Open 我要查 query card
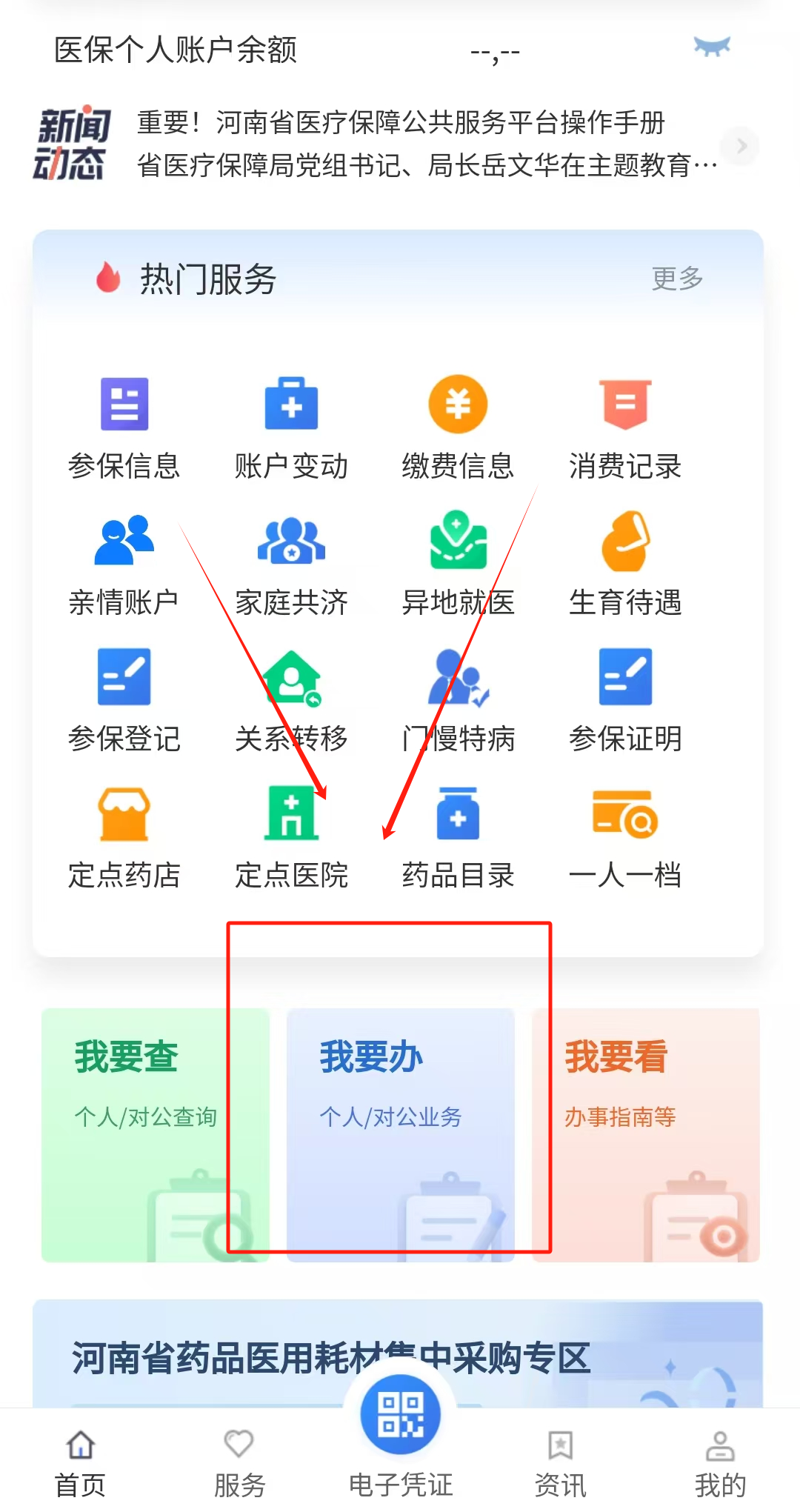Viewport: 800px width, 1512px height. (x=155, y=1133)
